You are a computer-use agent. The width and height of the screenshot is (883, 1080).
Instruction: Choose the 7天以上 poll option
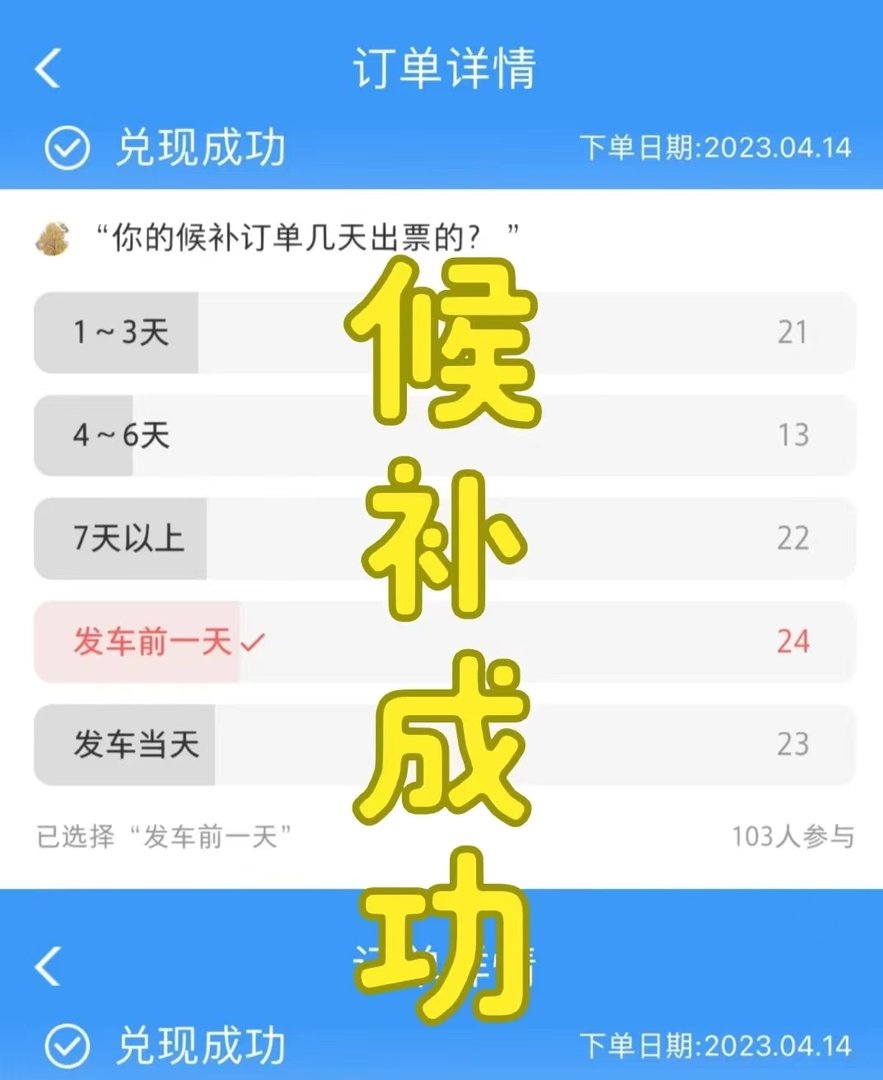[130, 539]
